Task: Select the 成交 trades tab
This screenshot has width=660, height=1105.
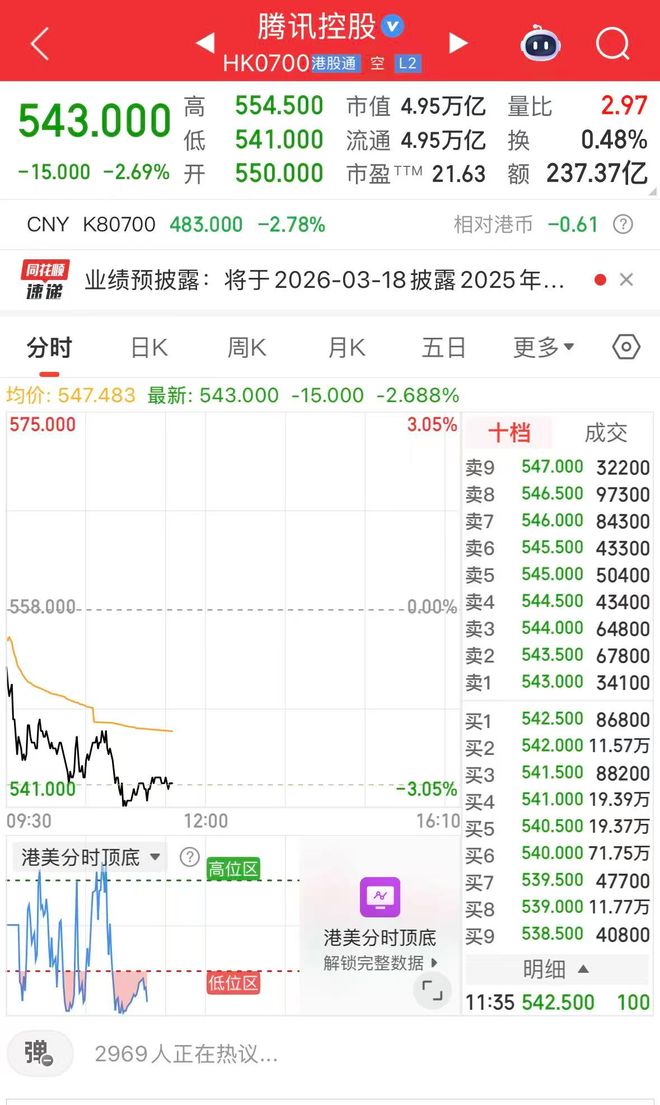Action: 605,433
